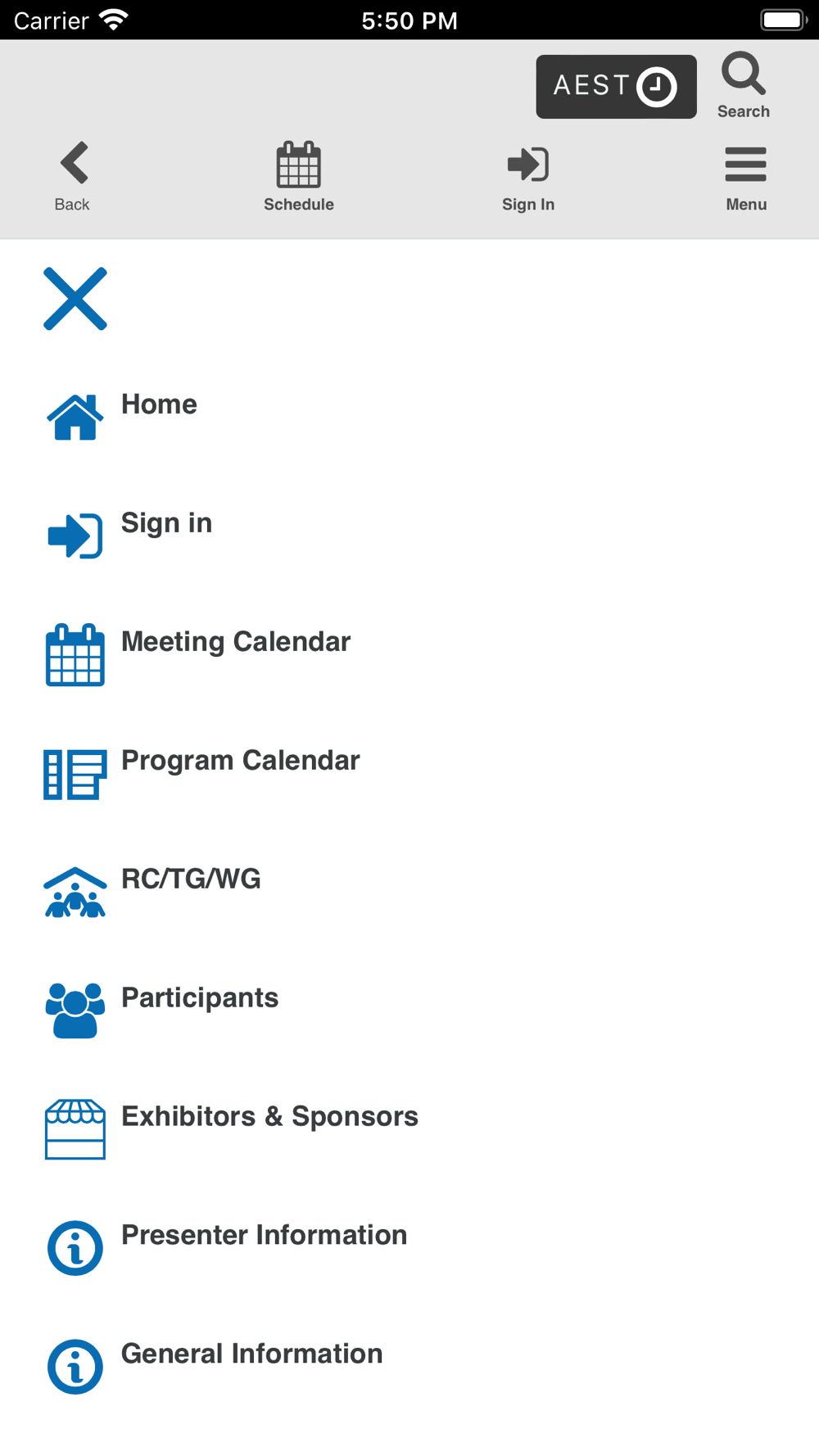Open Program Calendar
The height and width of the screenshot is (1456, 819).
[409, 772]
